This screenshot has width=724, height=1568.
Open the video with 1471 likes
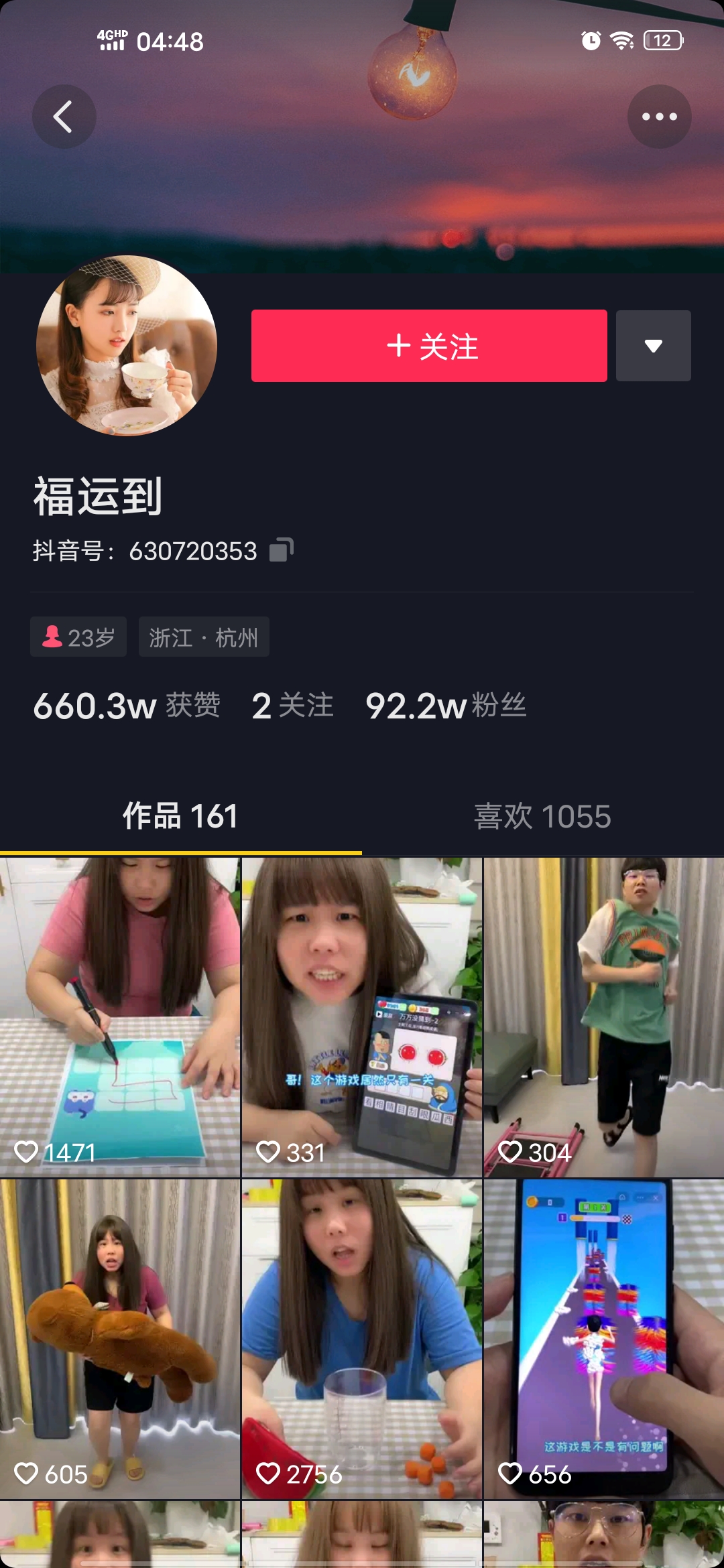(x=120, y=1017)
